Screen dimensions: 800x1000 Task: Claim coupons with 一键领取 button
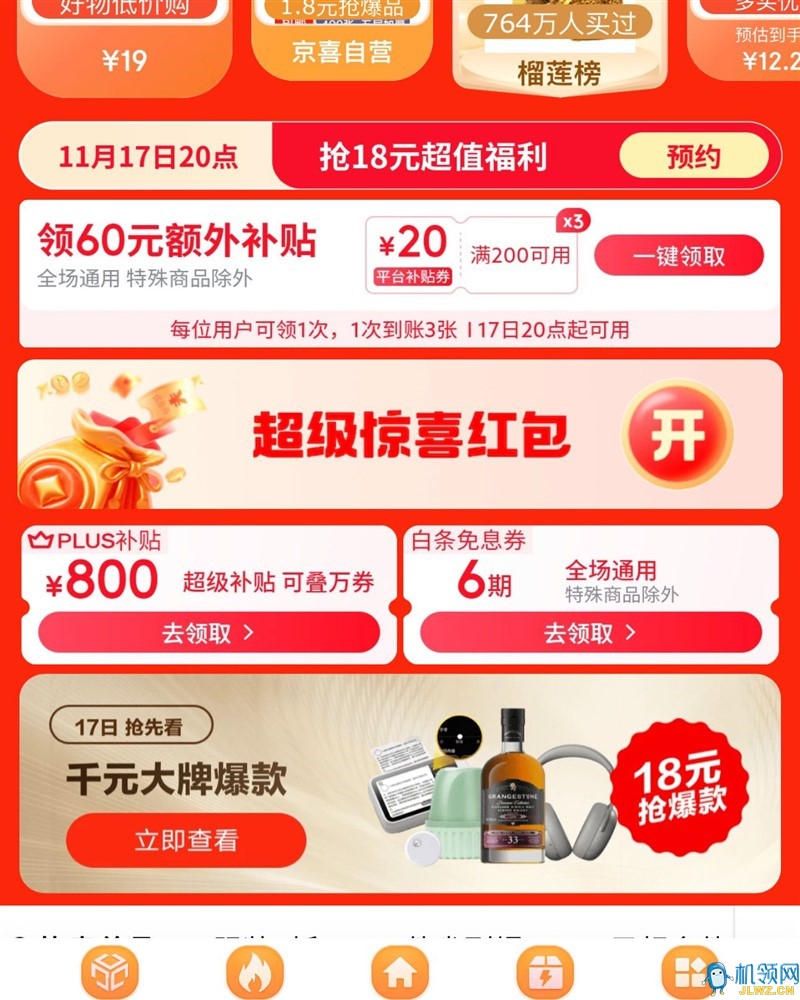click(678, 256)
